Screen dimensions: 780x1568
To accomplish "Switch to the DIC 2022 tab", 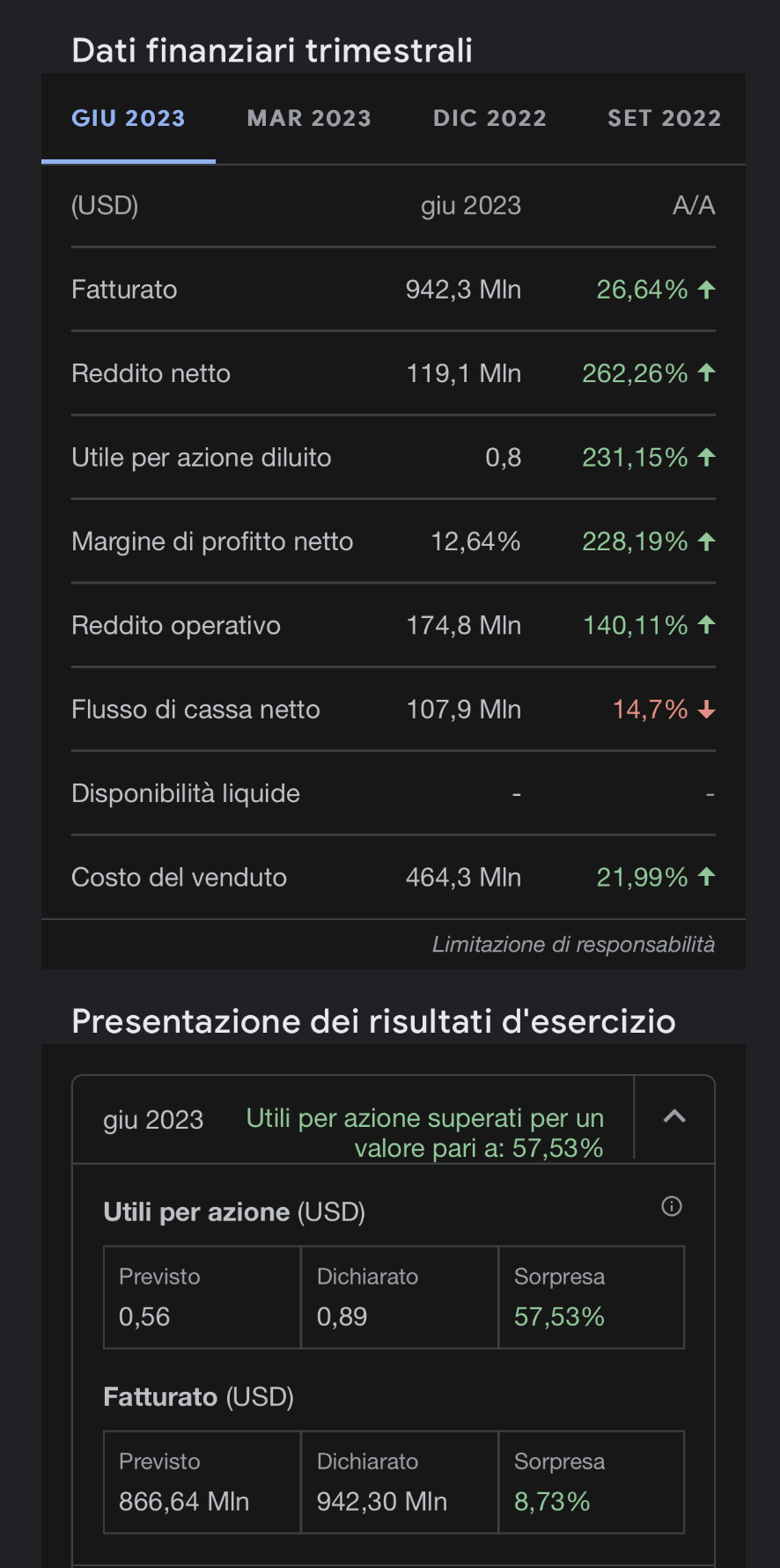I will click(489, 118).
